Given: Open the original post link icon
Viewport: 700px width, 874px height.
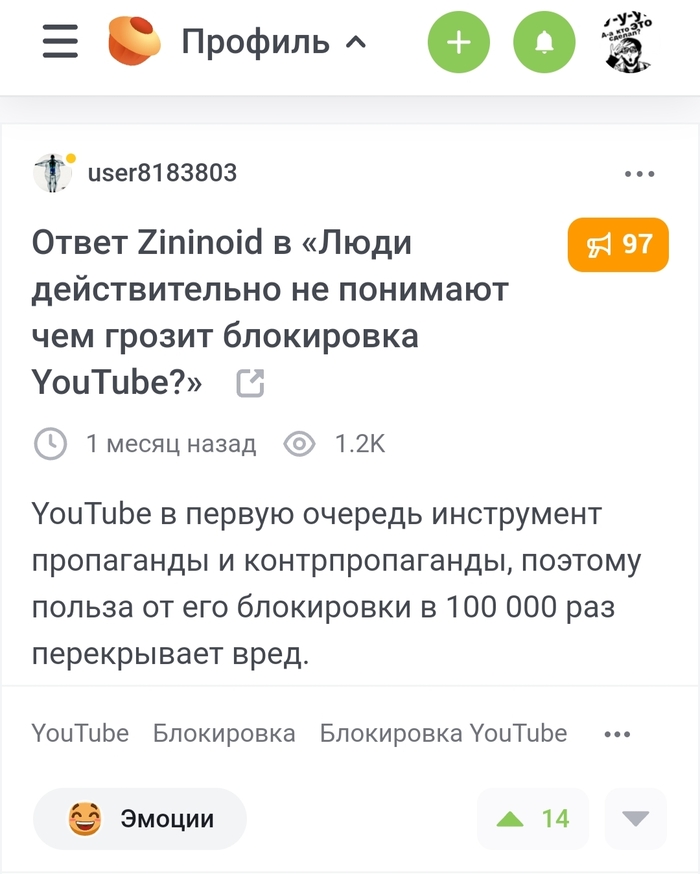Looking at the screenshot, I should 249,383.
